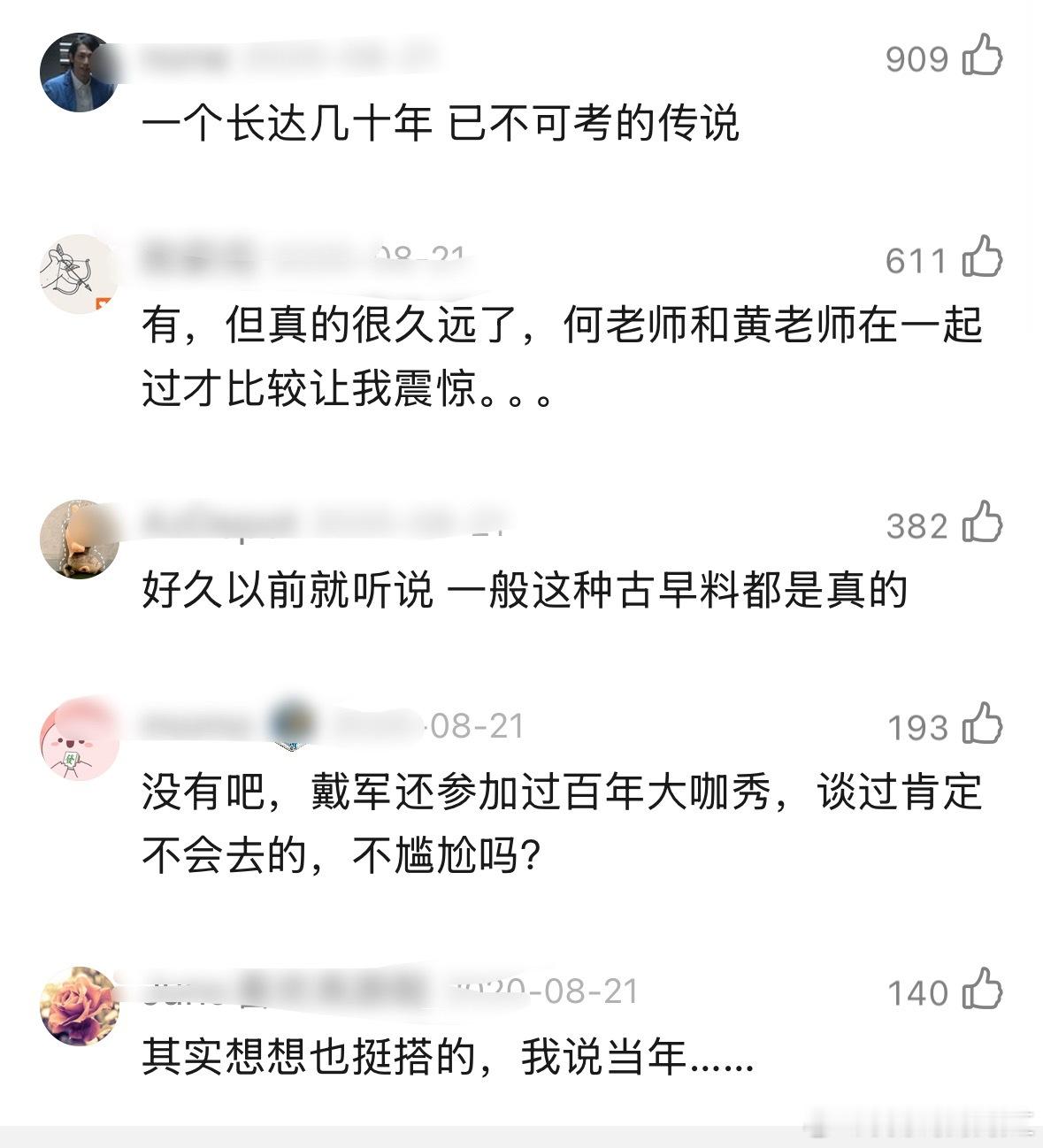Tap the like icon on the bottom comment
This screenshot has width=1043, height=1148.
click(982, 991)
